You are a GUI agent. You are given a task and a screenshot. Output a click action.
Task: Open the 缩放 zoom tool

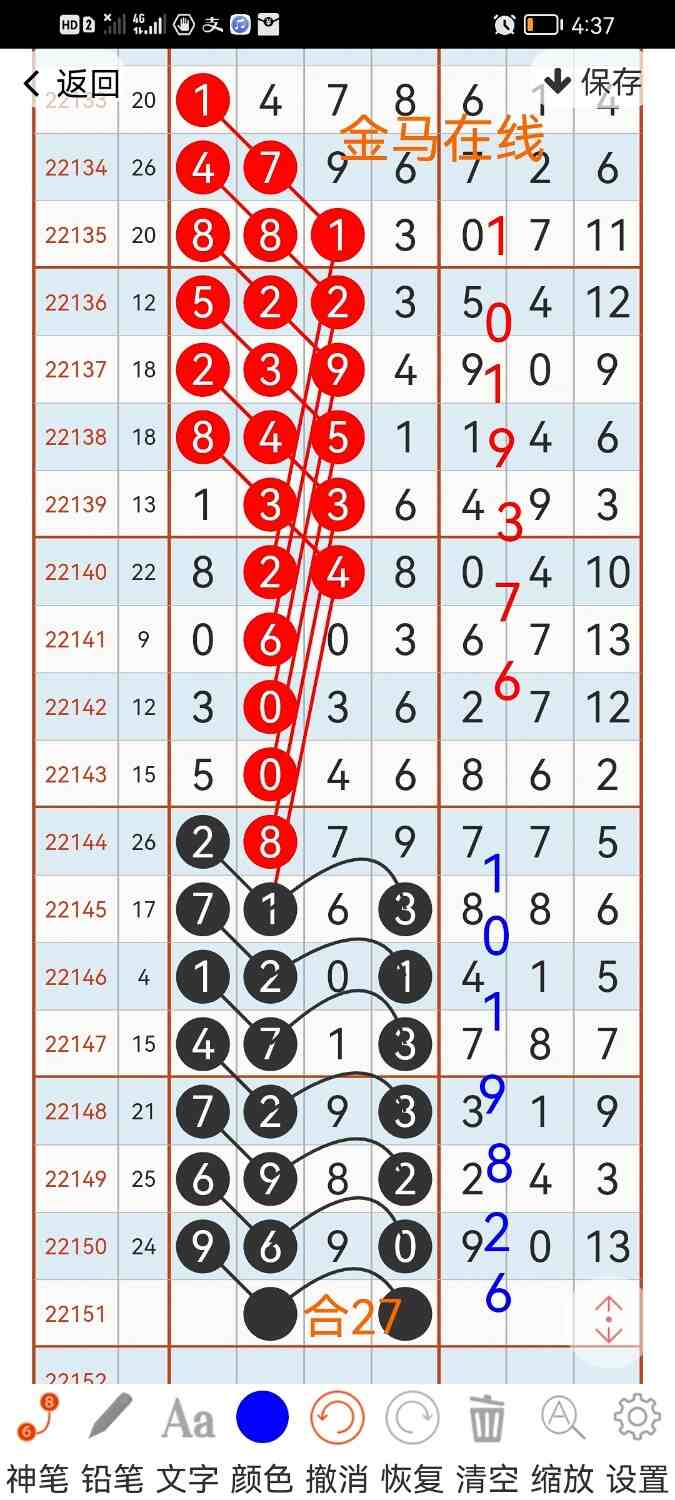point(562,1441)
